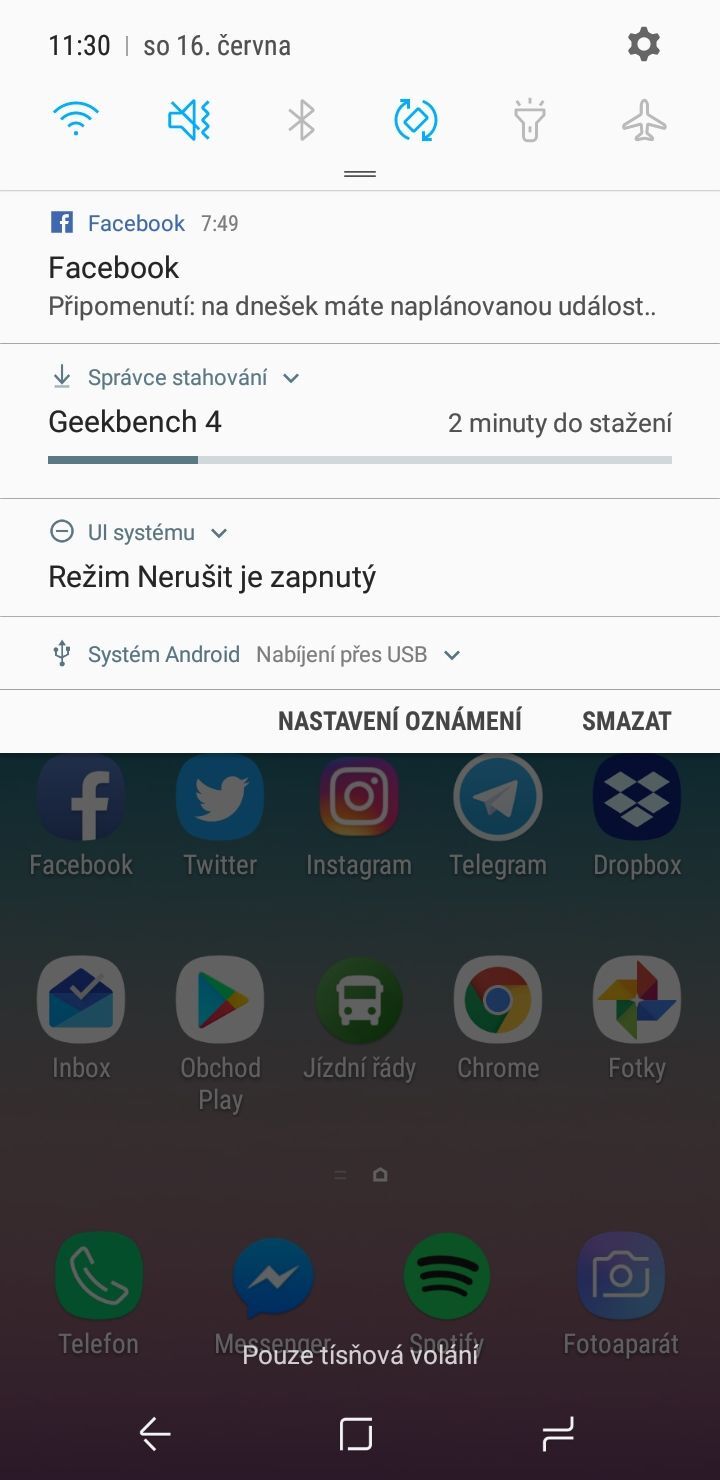
Task: Open NASTAVENÍ OZNÁMENÍ
Action: 400,720
